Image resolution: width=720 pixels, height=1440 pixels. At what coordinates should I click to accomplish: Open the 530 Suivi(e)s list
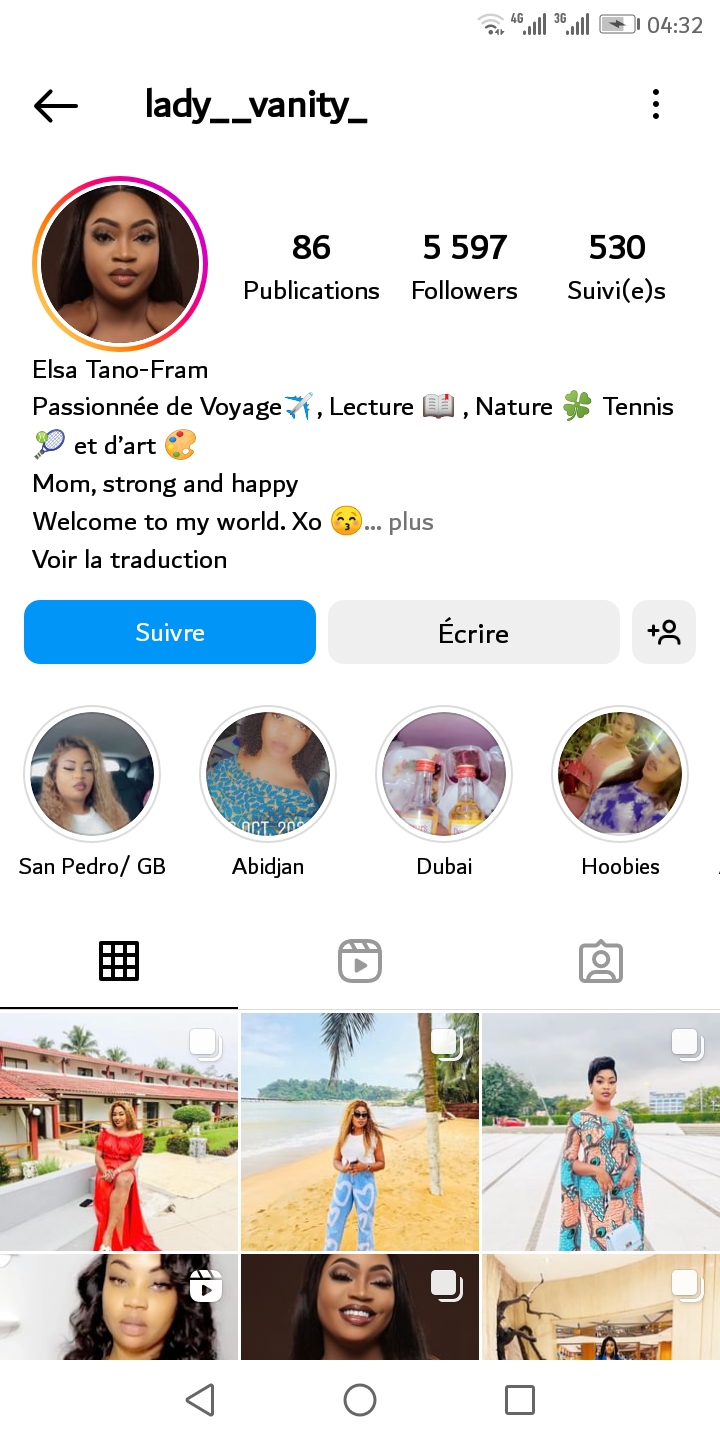616,267
